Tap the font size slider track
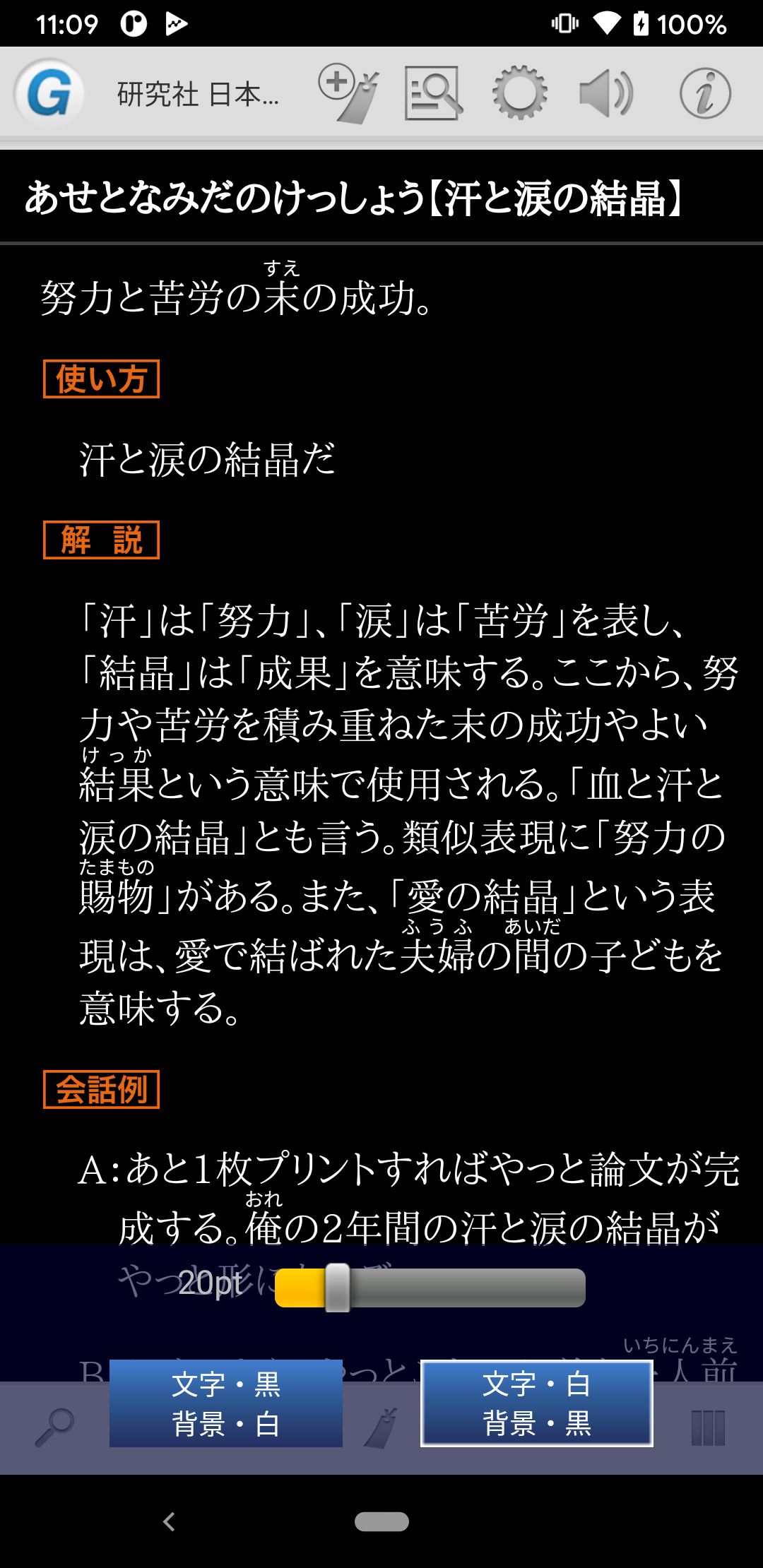The width and height of the screenshot is (763, 1568). coord(466,1288)
